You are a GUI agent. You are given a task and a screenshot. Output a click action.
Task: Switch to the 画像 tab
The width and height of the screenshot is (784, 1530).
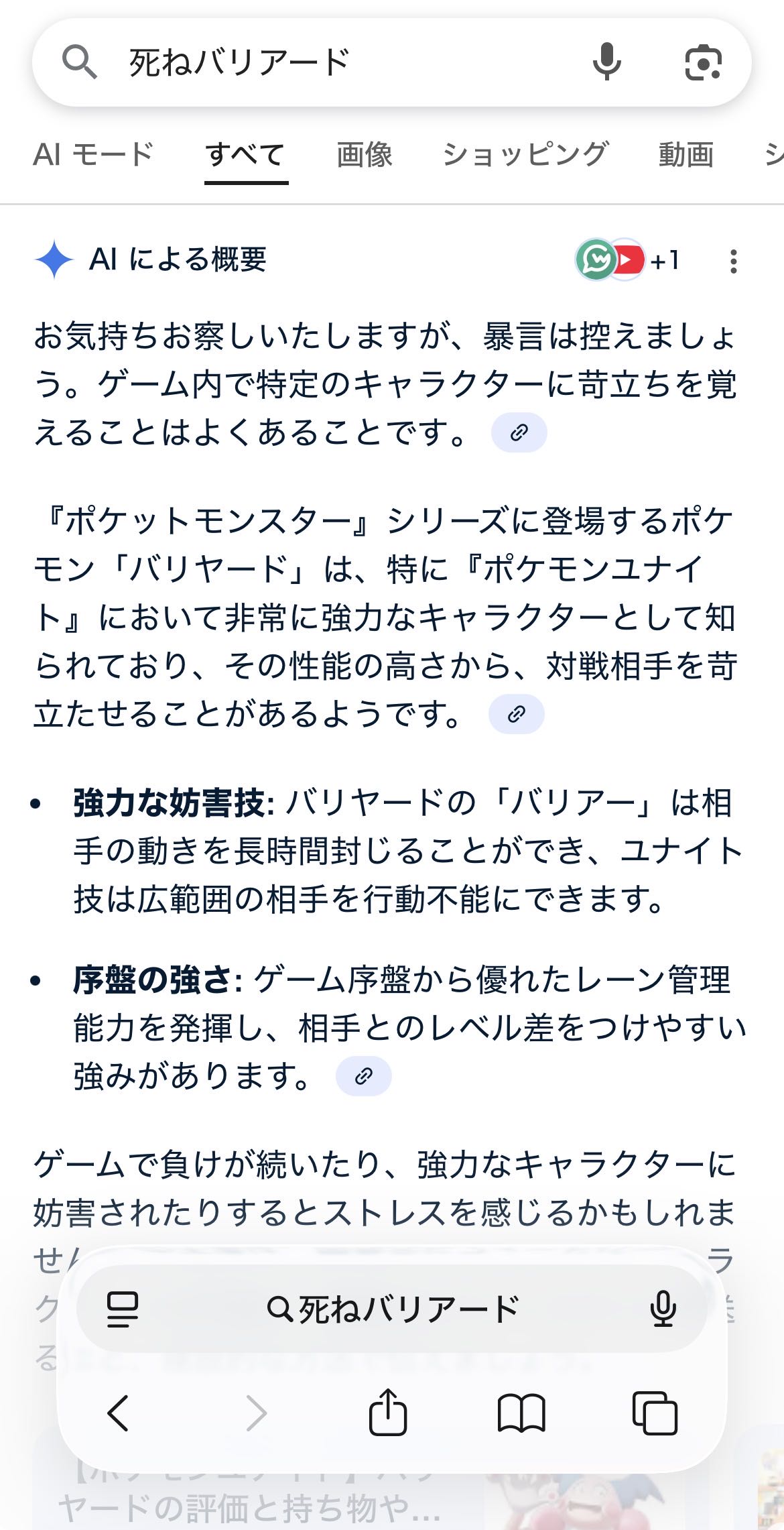point(365,155)
